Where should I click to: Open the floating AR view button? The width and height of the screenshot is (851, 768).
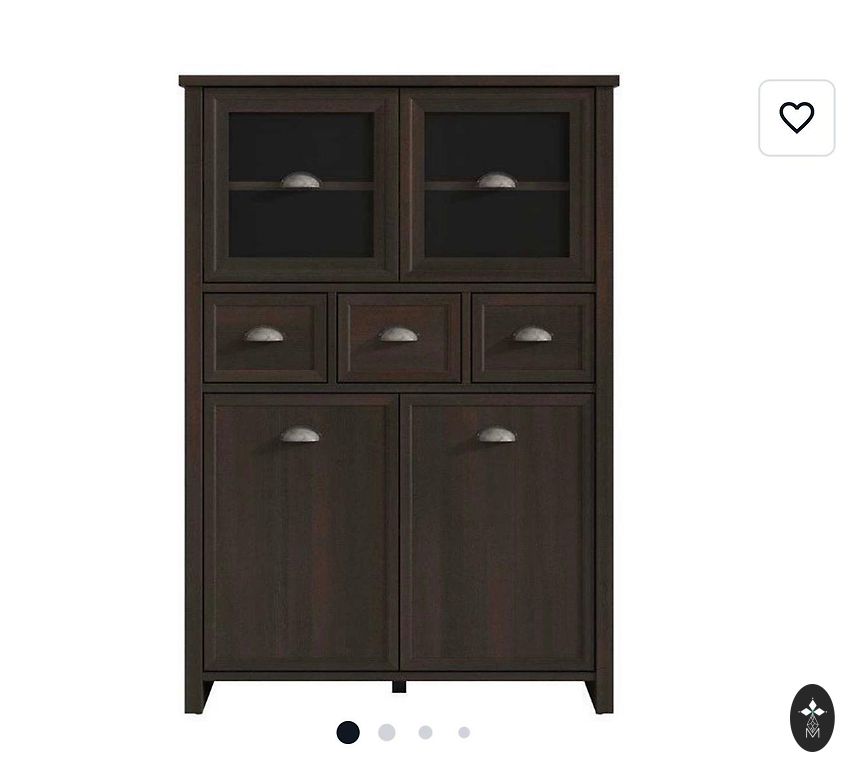tap(812, 718)
